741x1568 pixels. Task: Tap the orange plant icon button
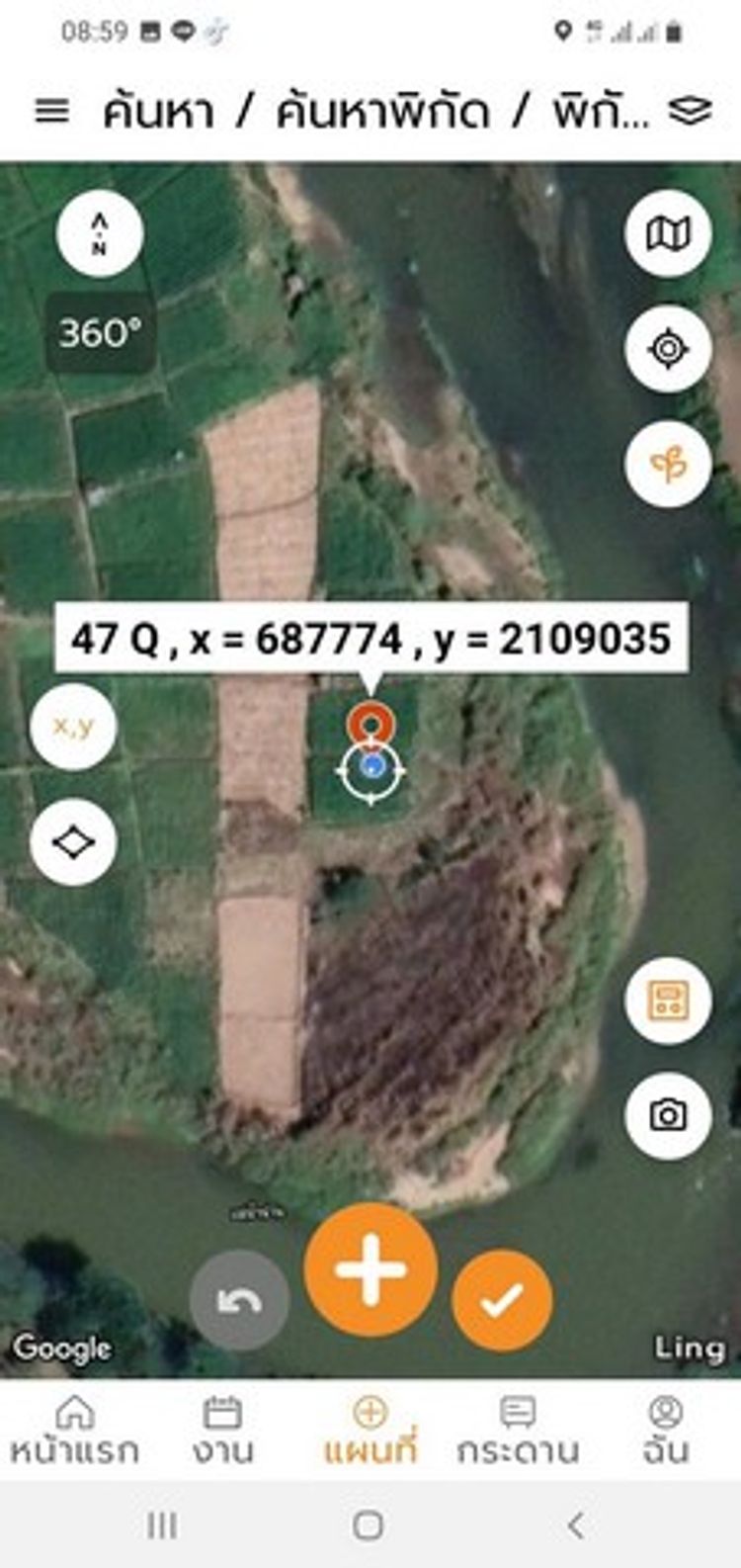[x=668, y=464]
